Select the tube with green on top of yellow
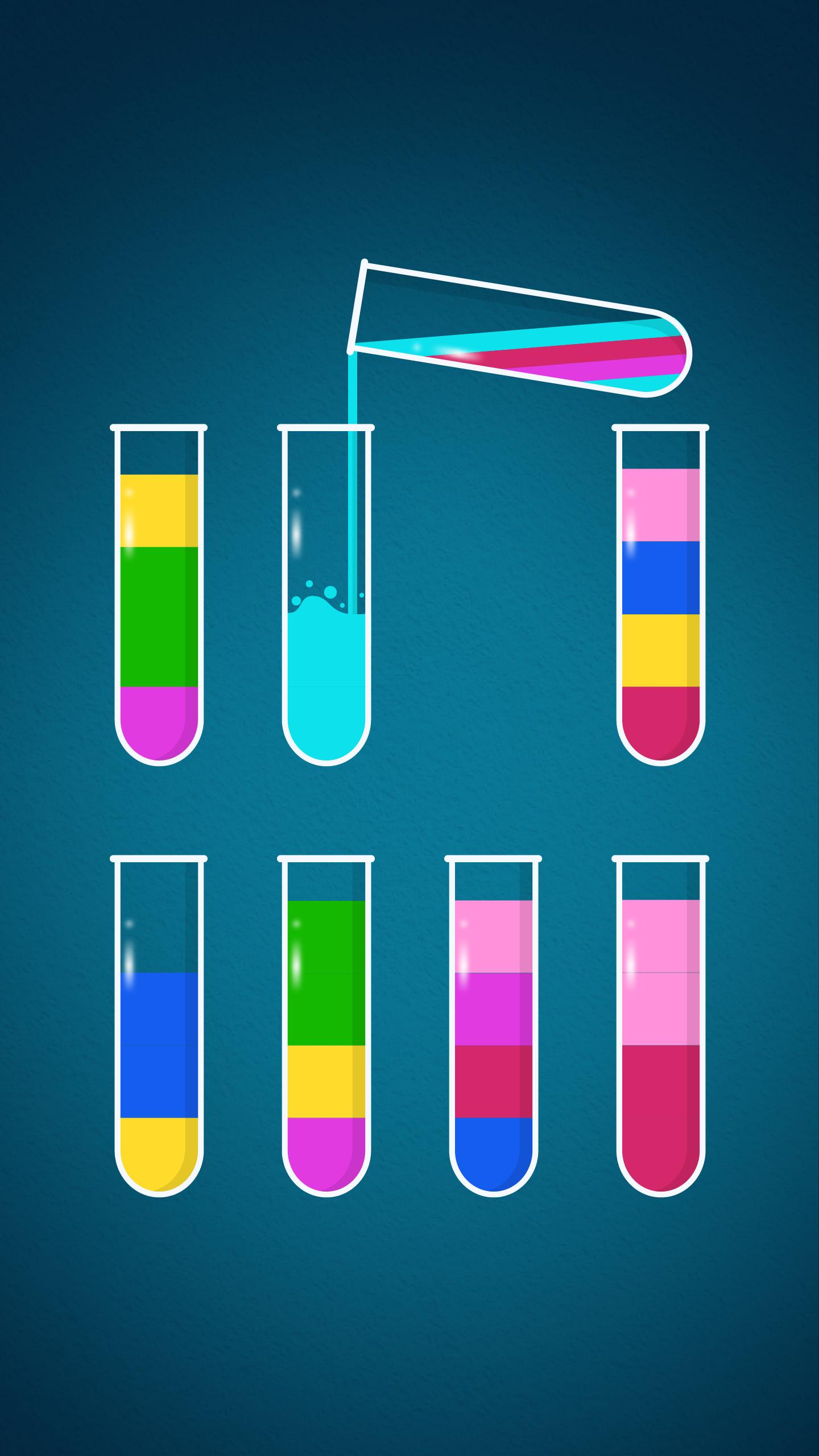Screen dimensions: 819x1456 click(326, 1027)
